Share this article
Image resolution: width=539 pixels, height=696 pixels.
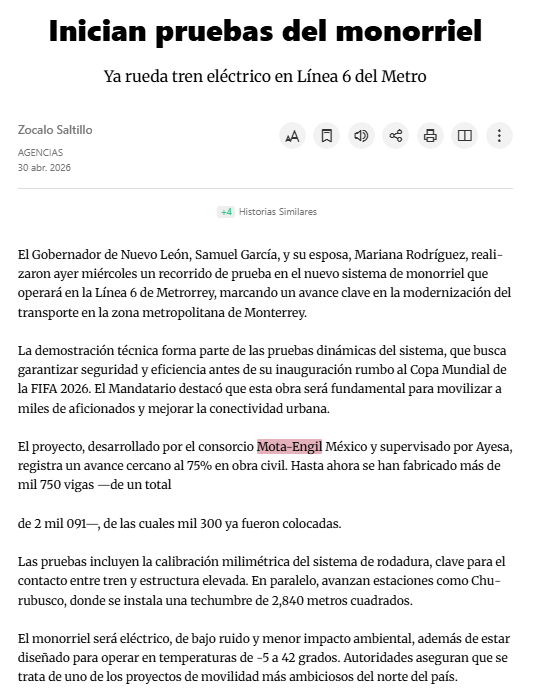[396, 135]
